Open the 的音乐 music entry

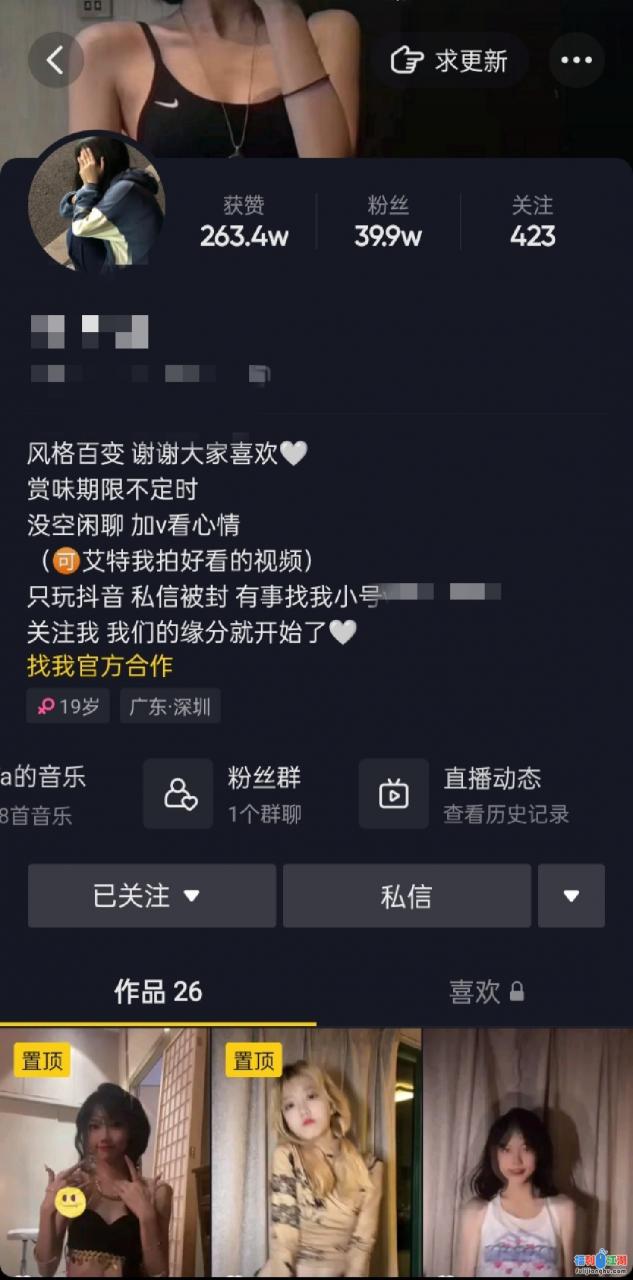click(45, 794)
